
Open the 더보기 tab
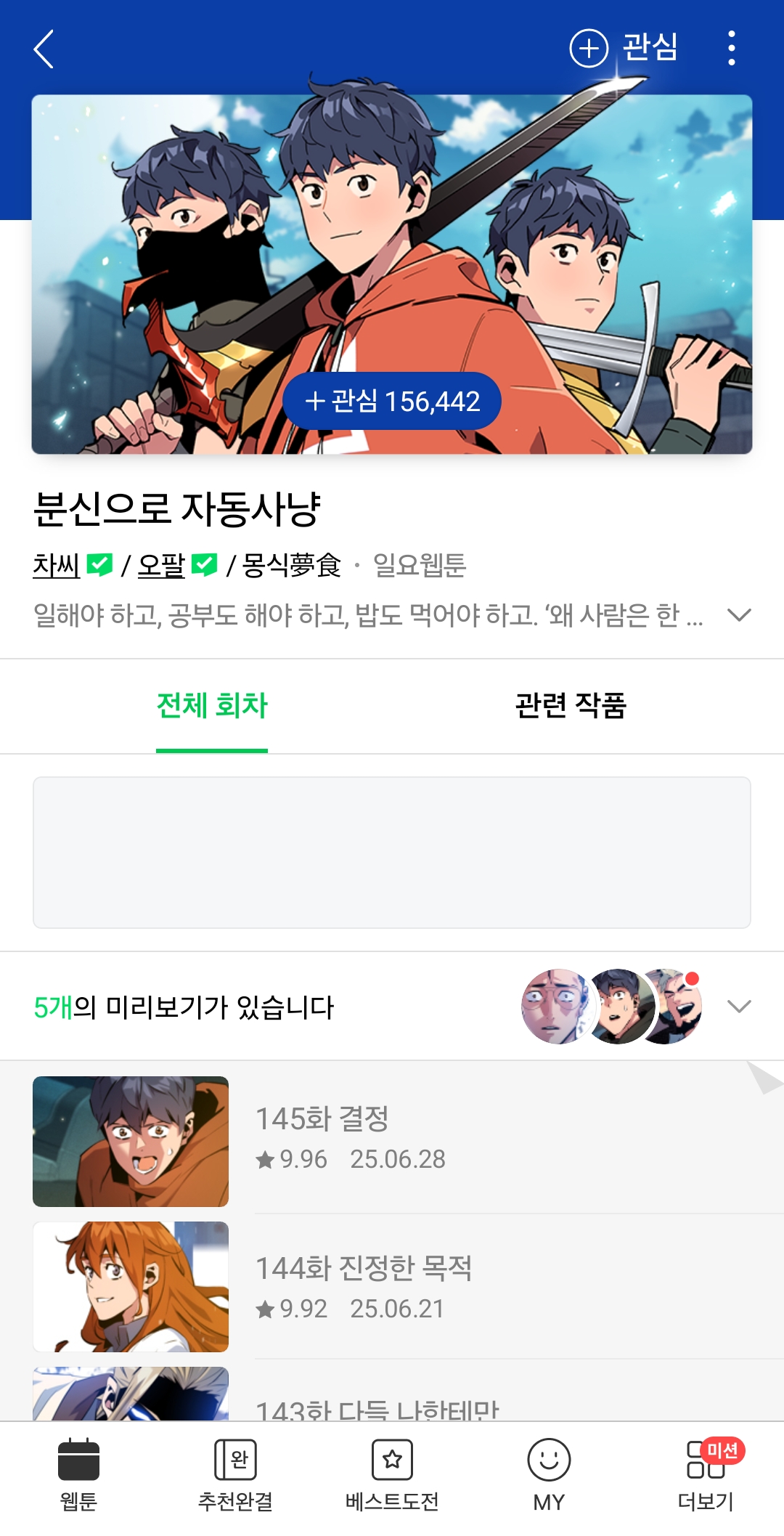[x=706, y=1474]
